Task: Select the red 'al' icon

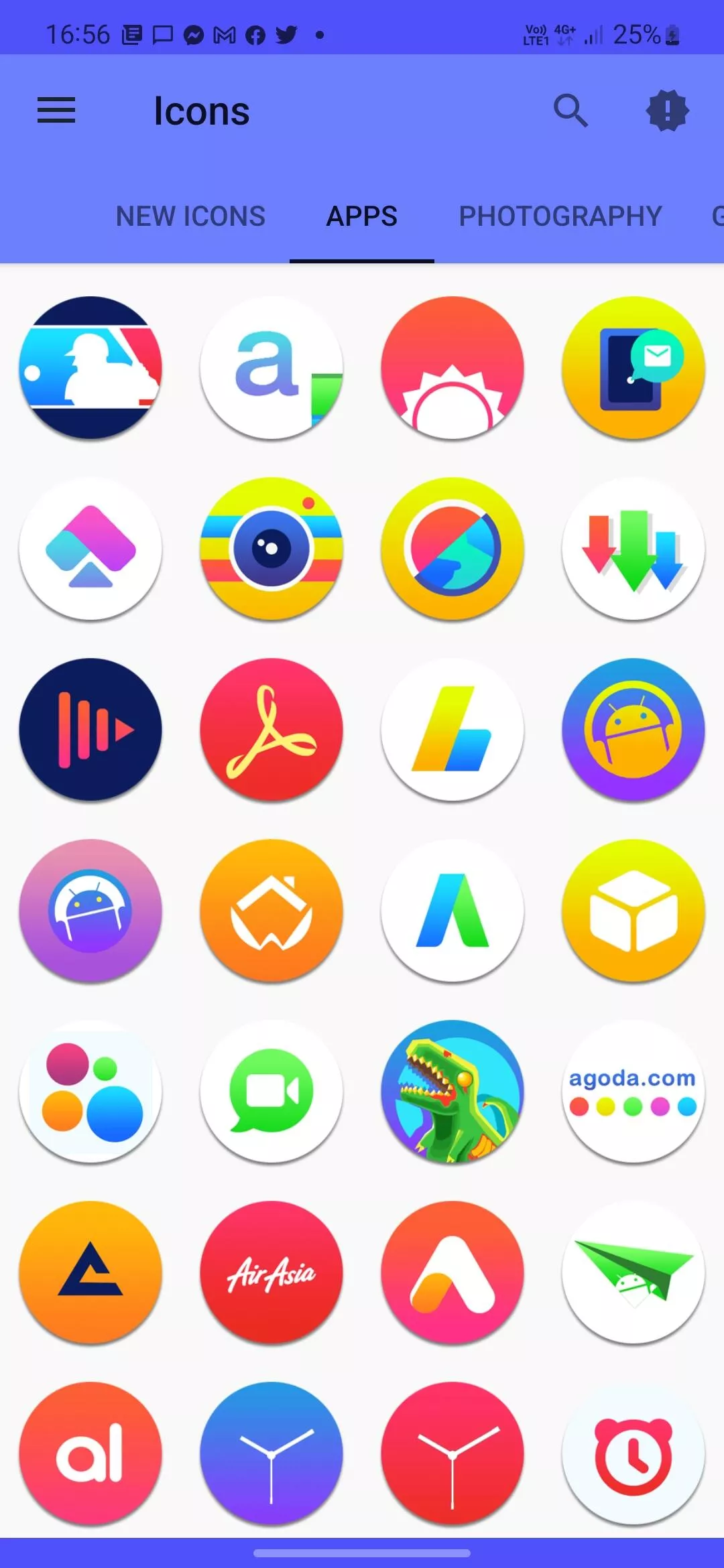Action: pos(90,1453)
